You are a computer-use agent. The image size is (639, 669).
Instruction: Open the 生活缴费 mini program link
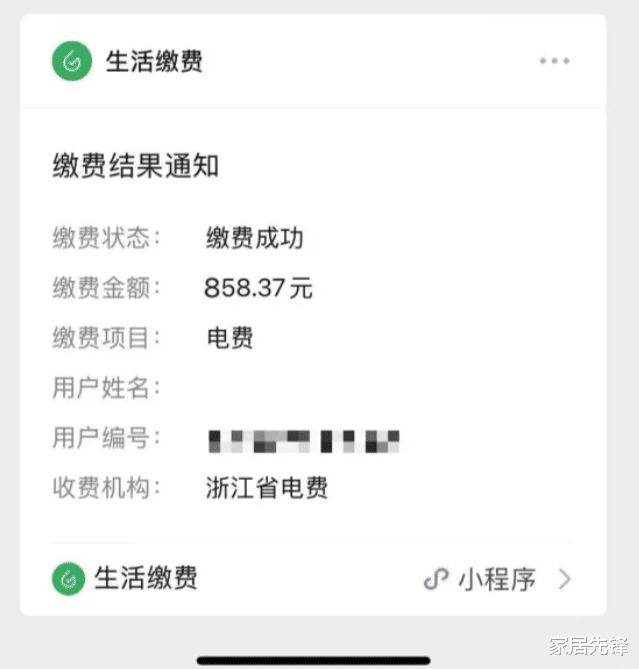(497, 578)
